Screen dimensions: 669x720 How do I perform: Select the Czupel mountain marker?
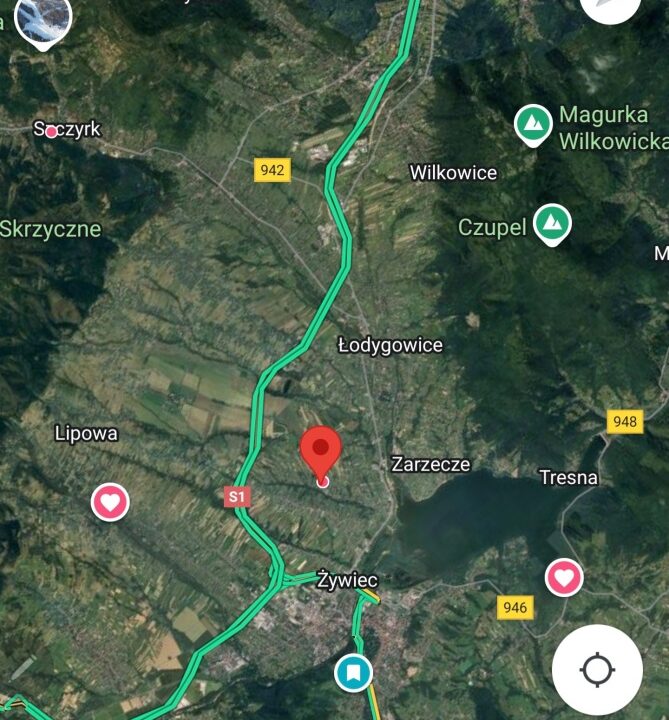pos(549,224)
